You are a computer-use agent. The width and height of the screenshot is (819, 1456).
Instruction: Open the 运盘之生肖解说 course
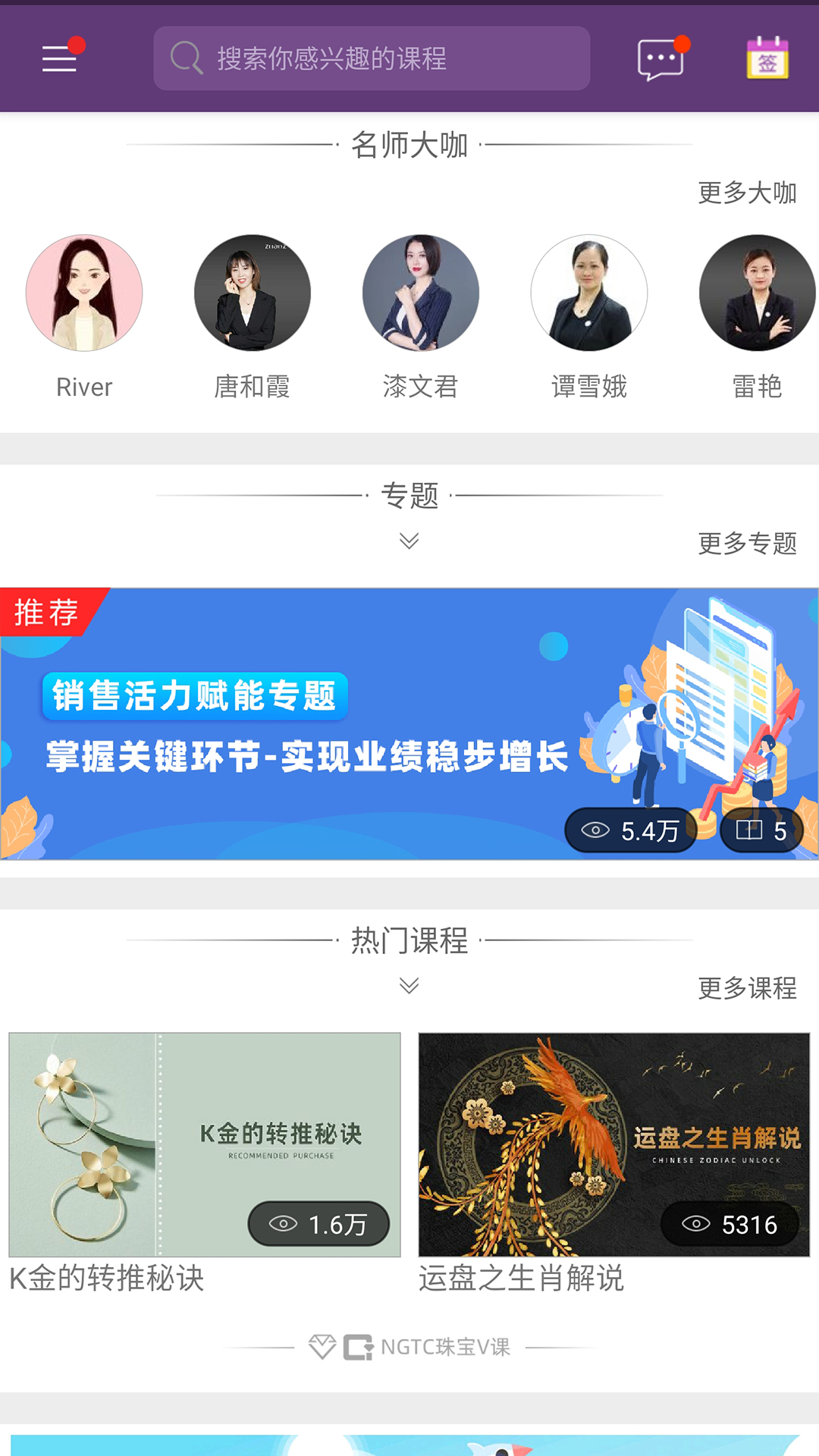tap(614, 1145)
